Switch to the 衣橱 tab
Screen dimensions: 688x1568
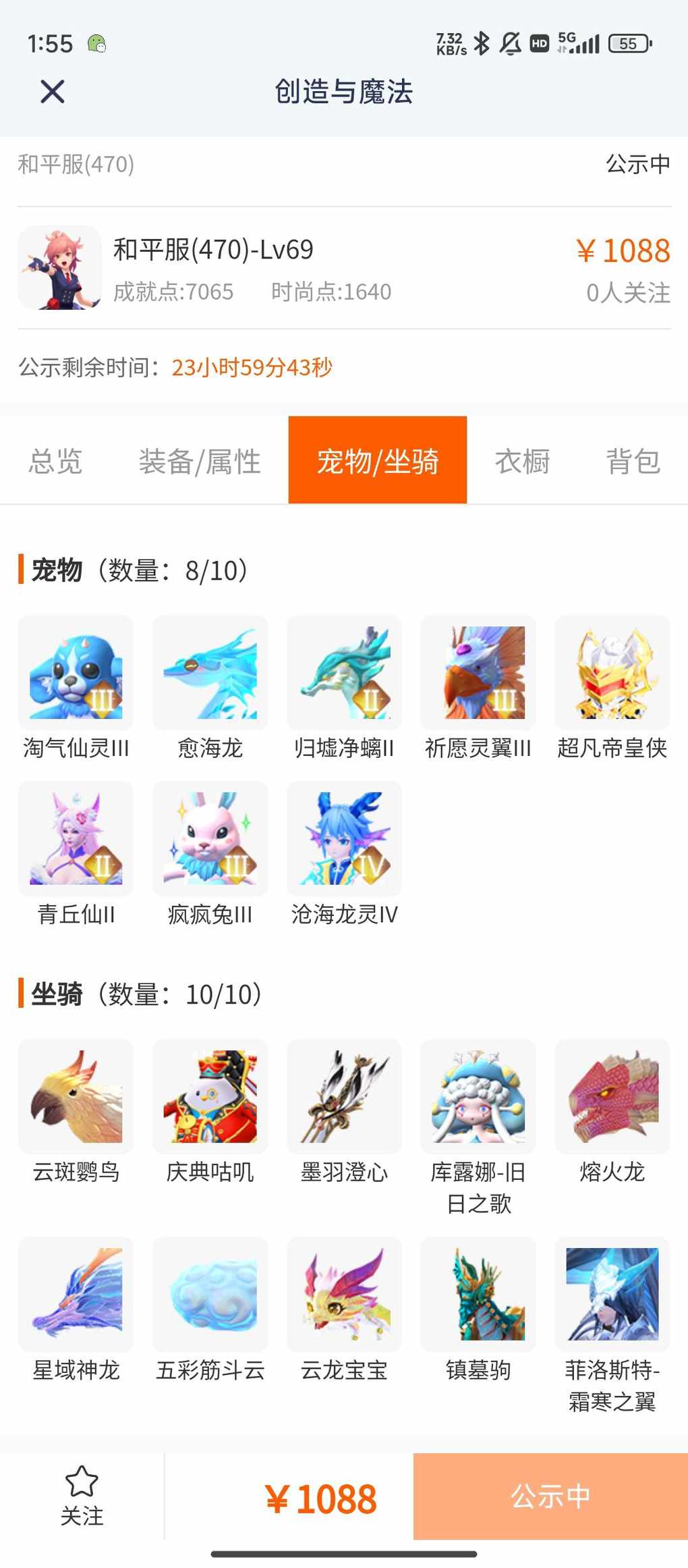pyautogui.click(x=522, y=462)
